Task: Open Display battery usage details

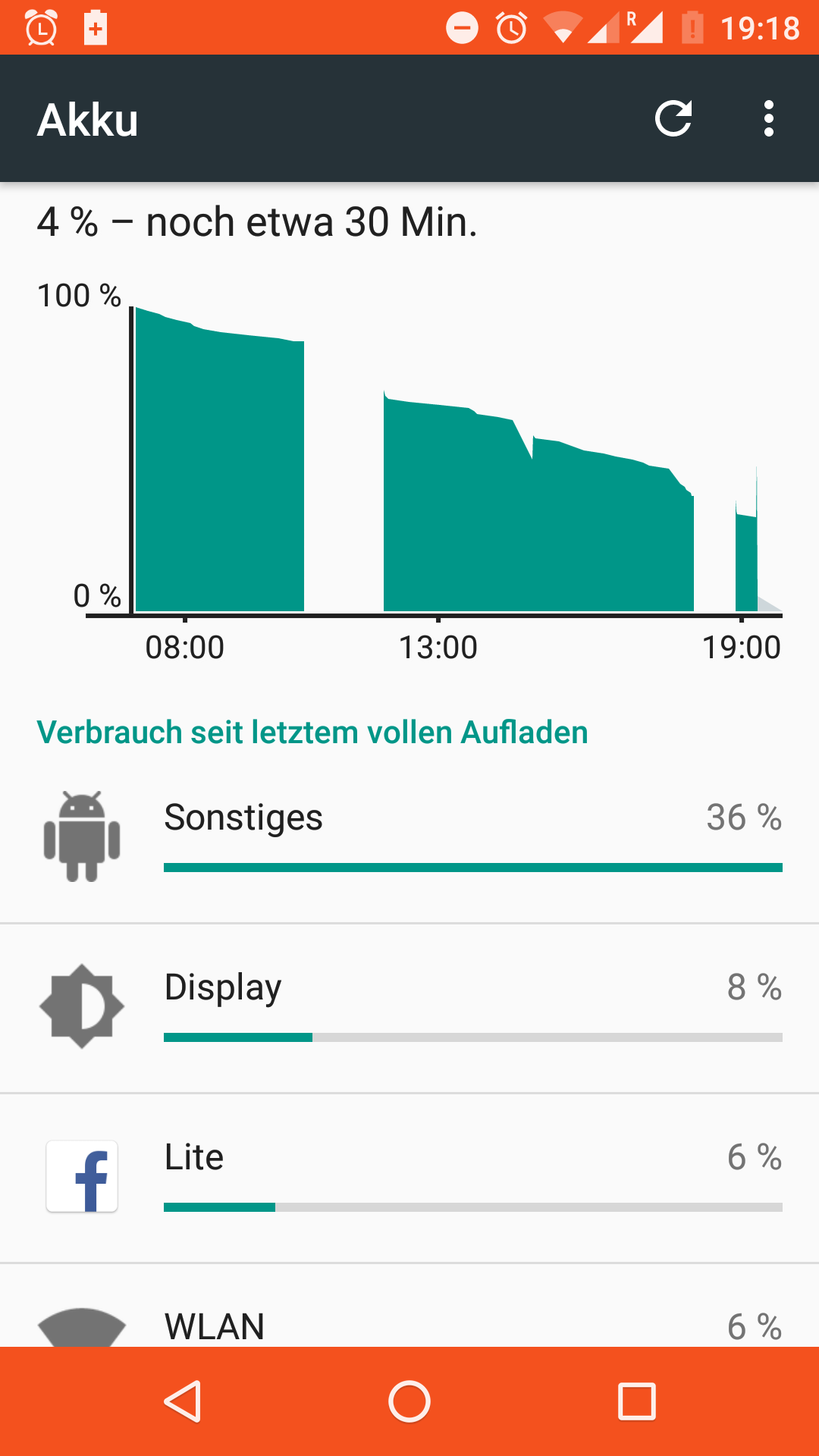Action: (x=409, y=1008)
